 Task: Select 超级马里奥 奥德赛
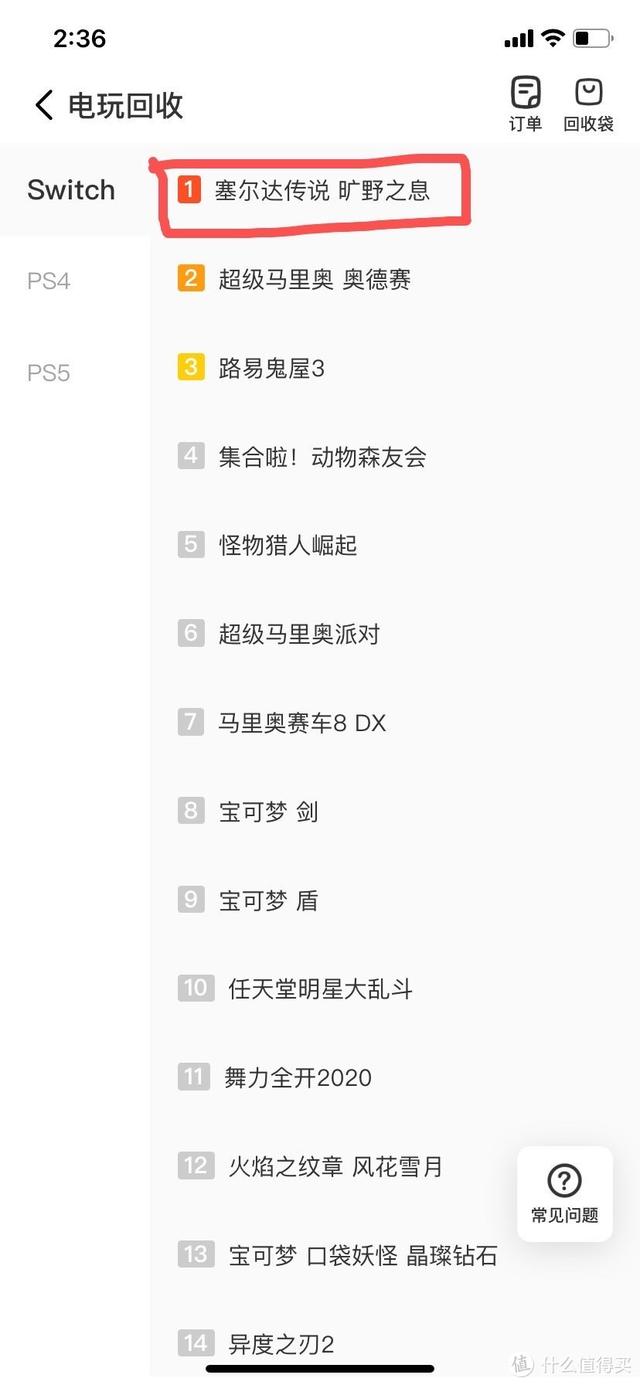315,279
